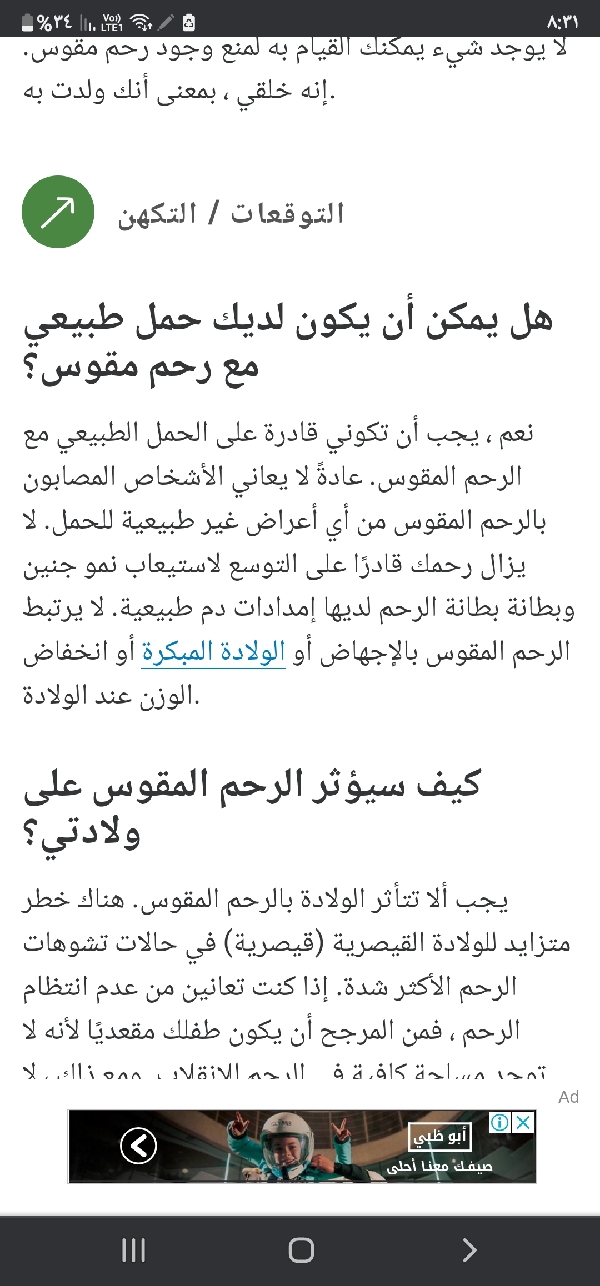
Task: Open the الولادة المبكرة link
Action: coord(213,654)
